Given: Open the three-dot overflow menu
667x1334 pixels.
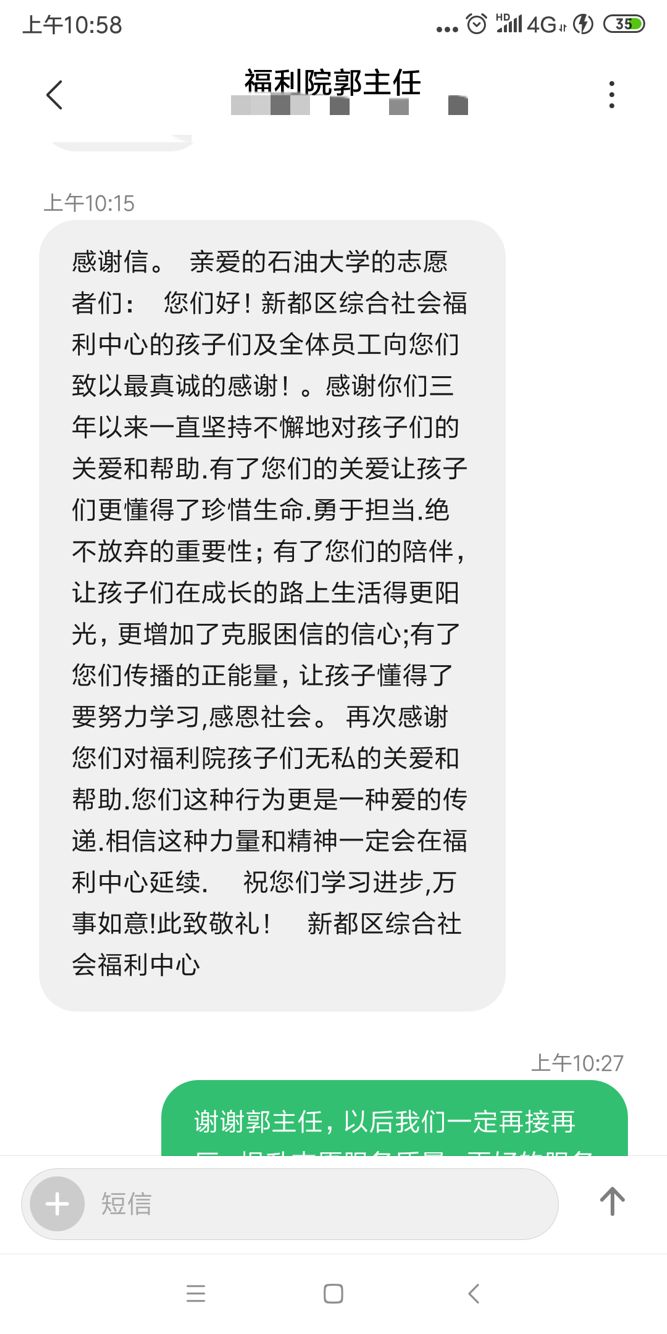Looking at the screenshot, I should point(611,95).
